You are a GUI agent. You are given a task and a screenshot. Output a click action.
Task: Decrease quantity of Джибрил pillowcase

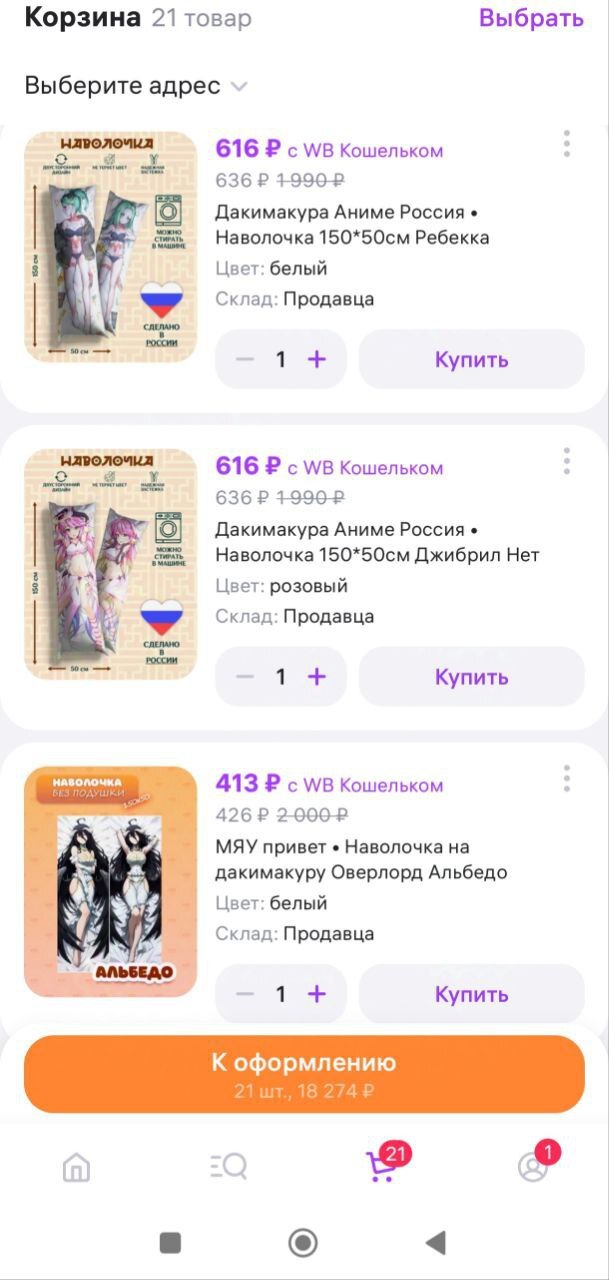pos(245,677)
